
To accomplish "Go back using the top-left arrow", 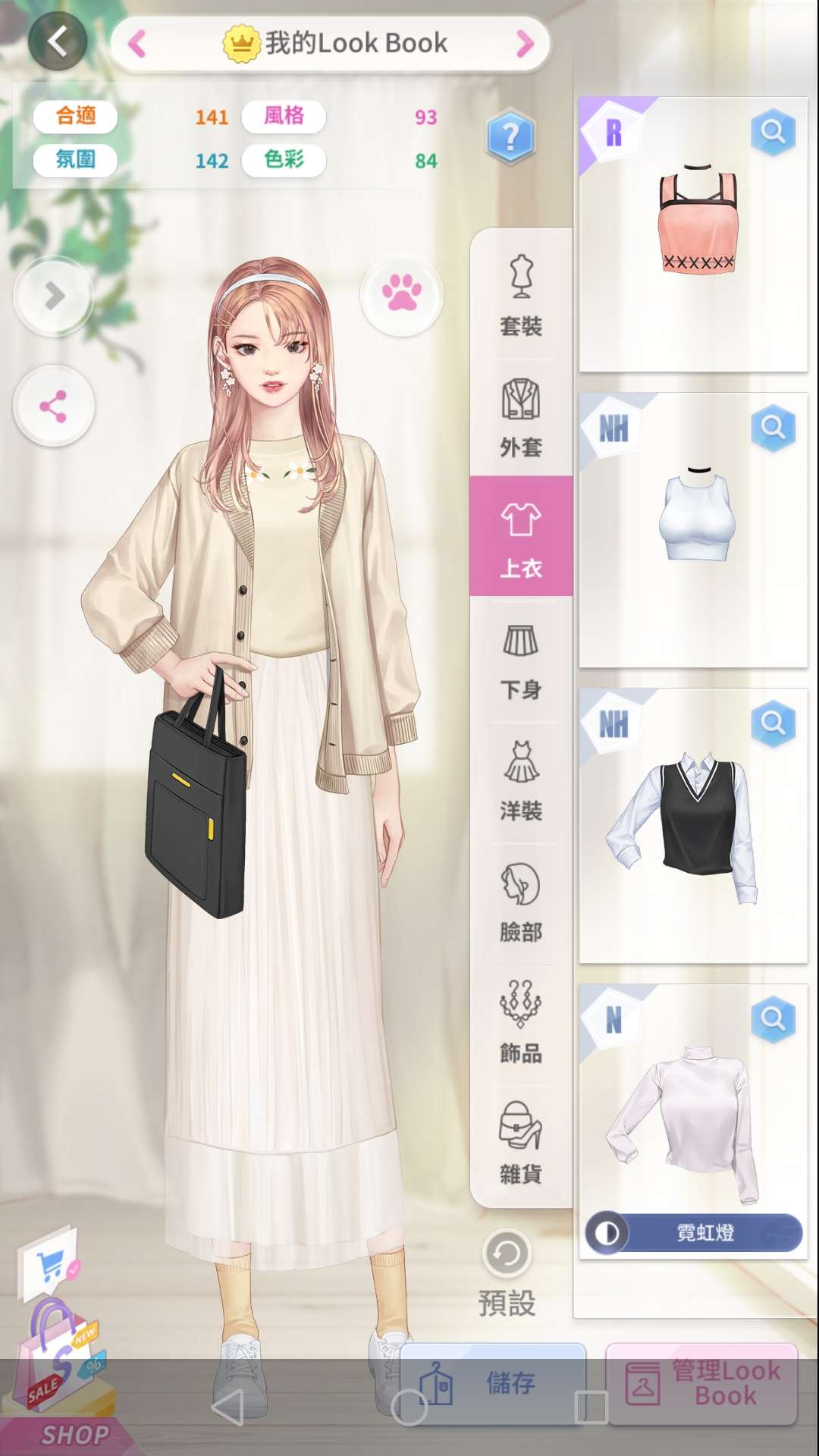I will coord(58,42).
